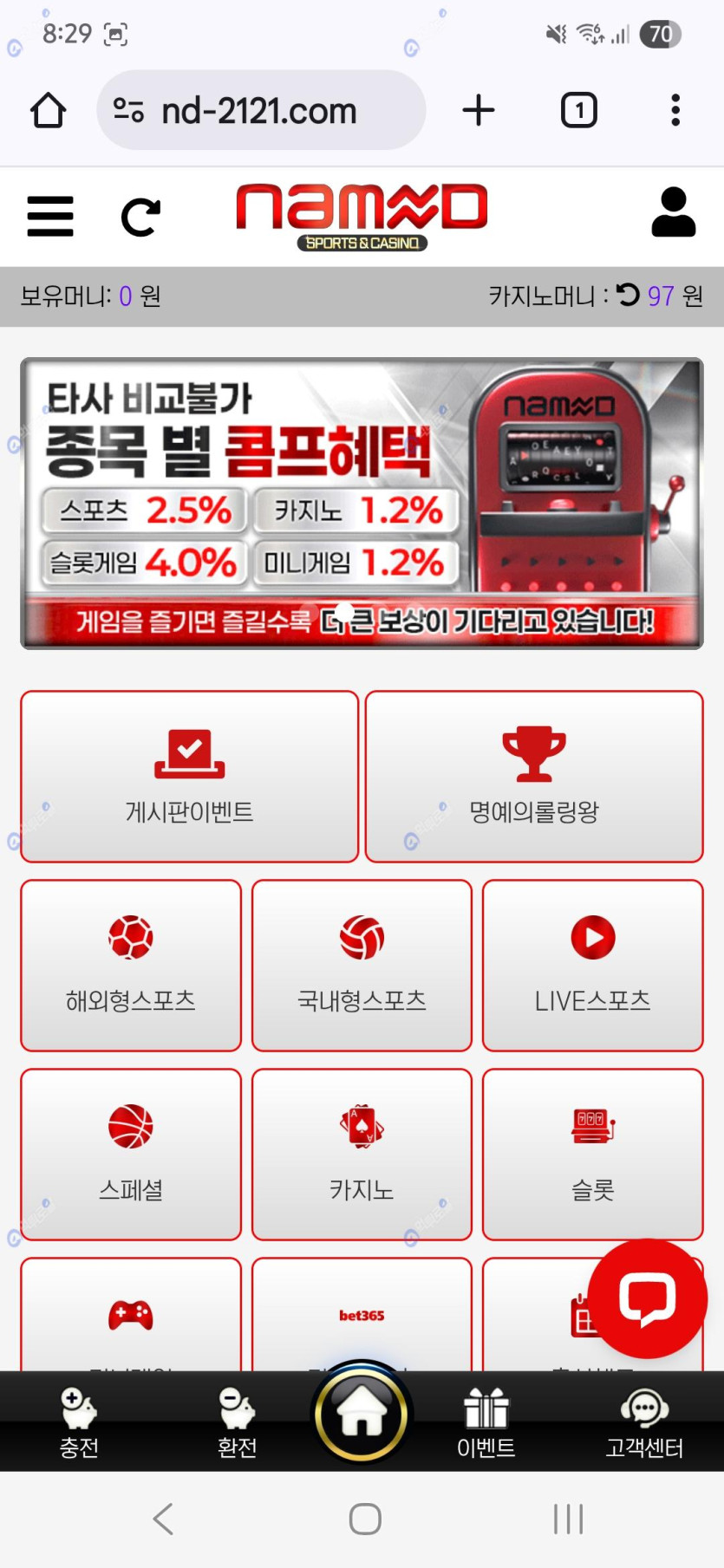Tap the page refresh icon
Screen dimensions: 724x1568
(x=140, y=217)
